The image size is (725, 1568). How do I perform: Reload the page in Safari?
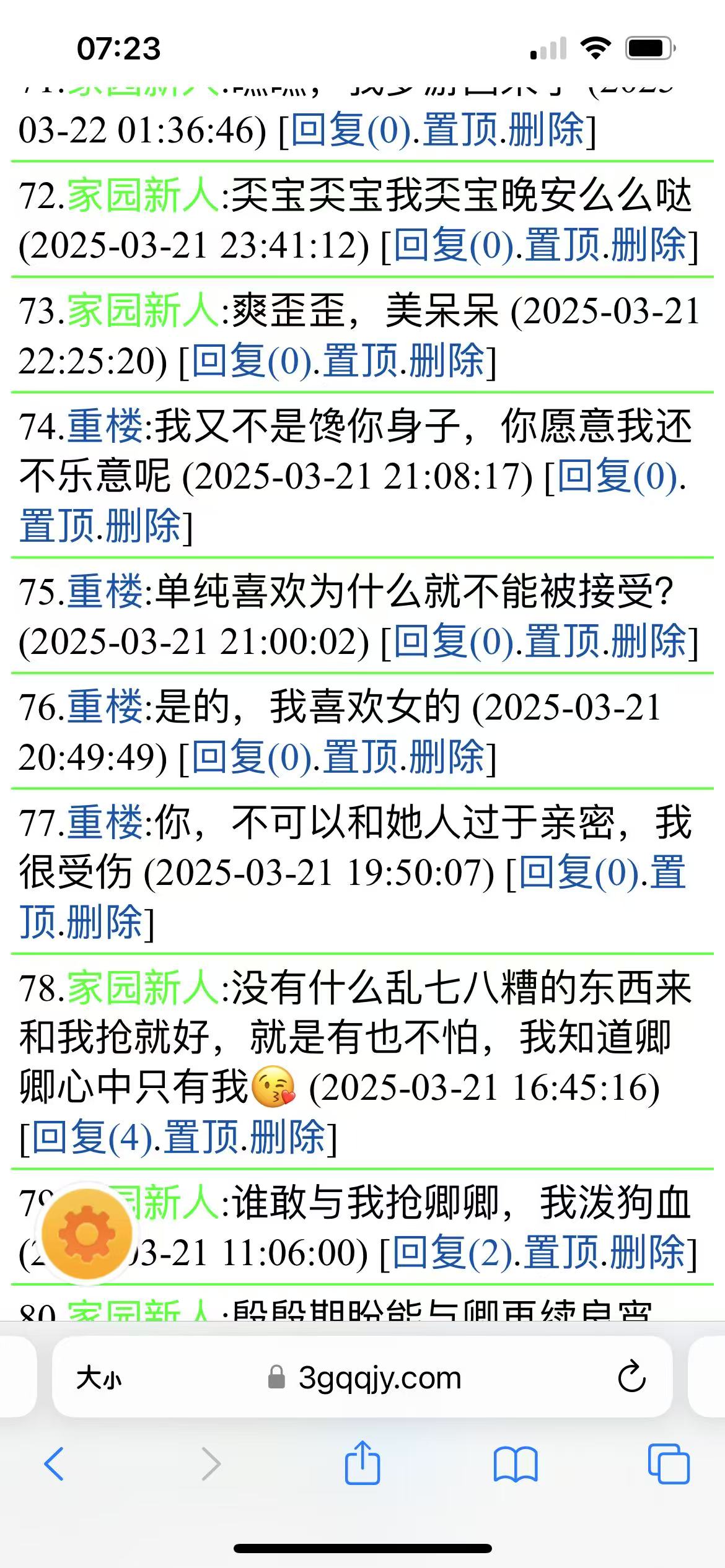click(631, 1377)
